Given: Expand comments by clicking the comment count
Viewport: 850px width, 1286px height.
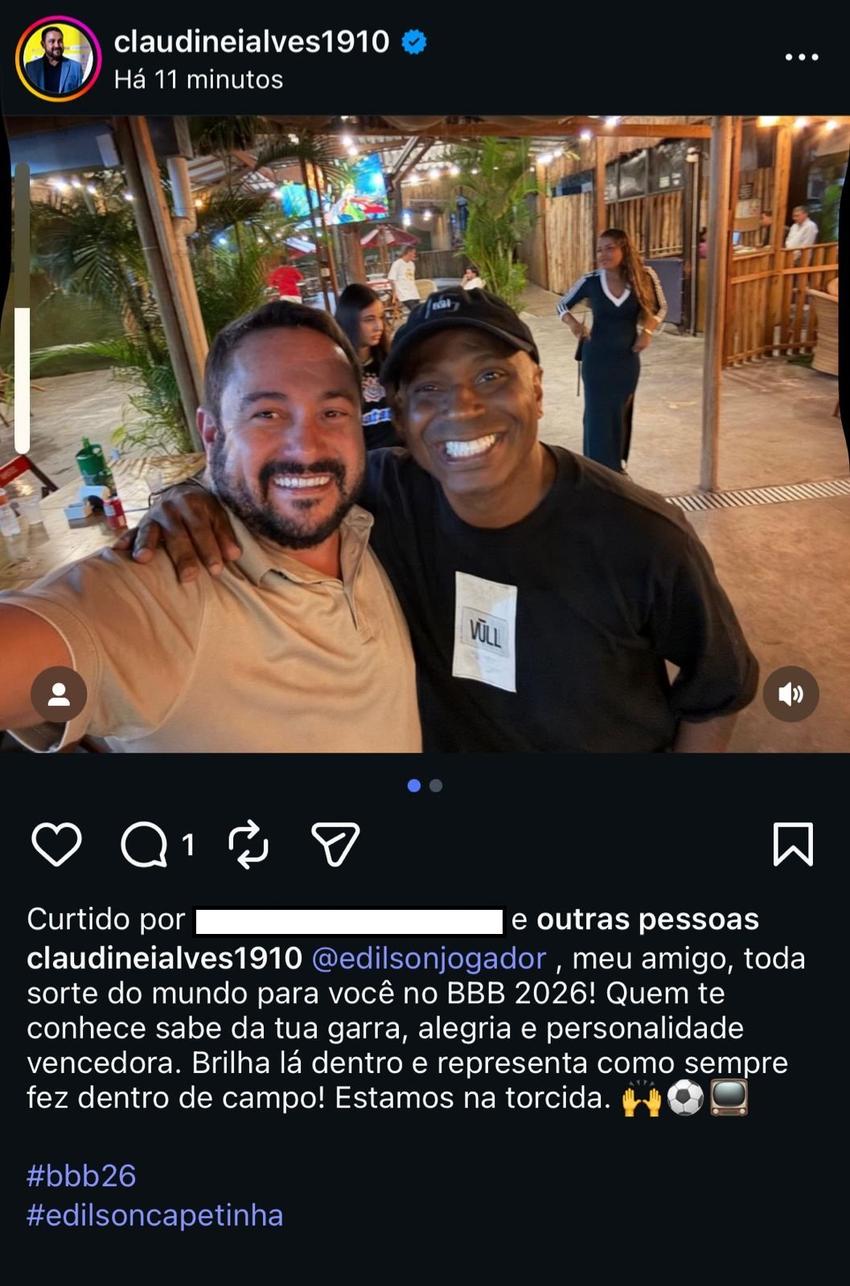Looking at the screenshot, I should coord(187,843).
